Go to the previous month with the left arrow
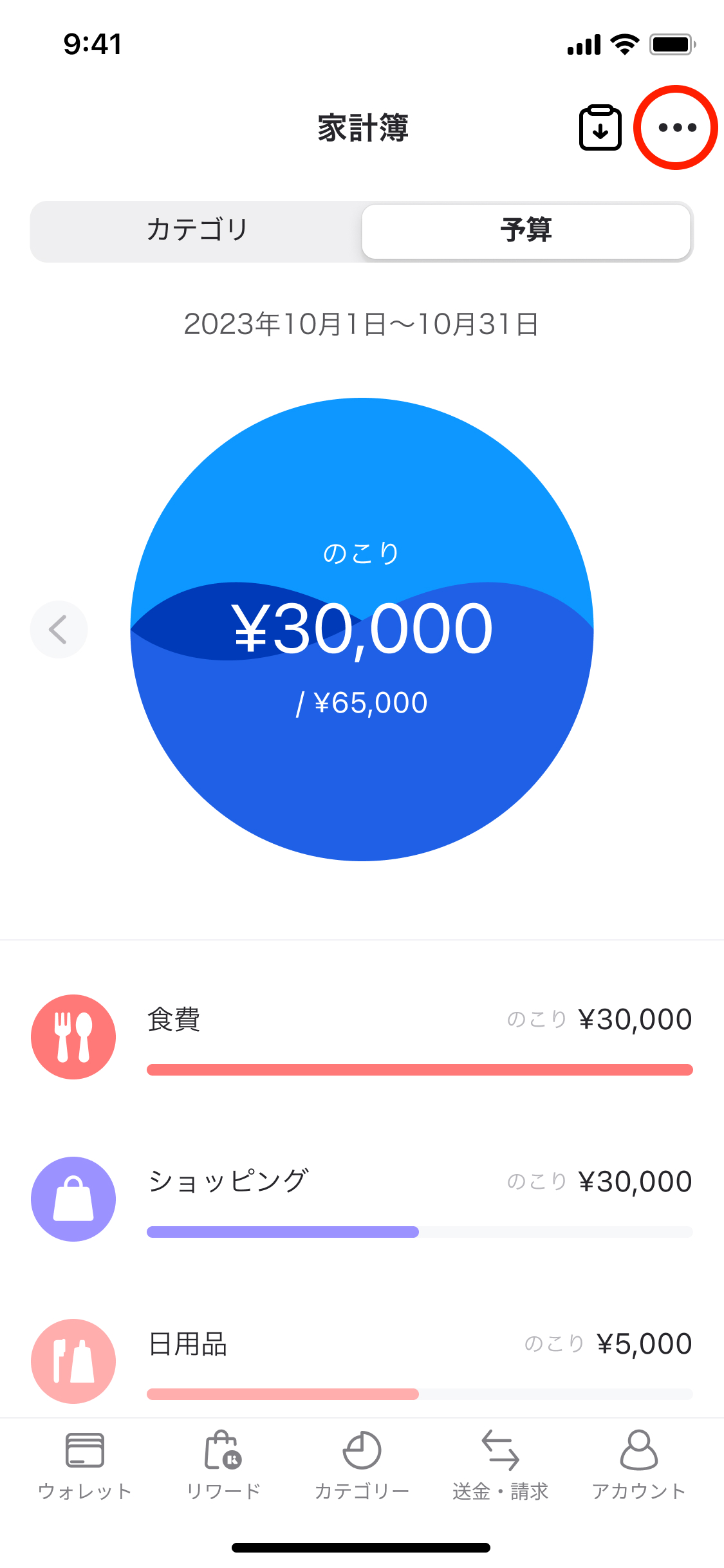Viewport: 724px width, 1568px height. tap(59, 630)
